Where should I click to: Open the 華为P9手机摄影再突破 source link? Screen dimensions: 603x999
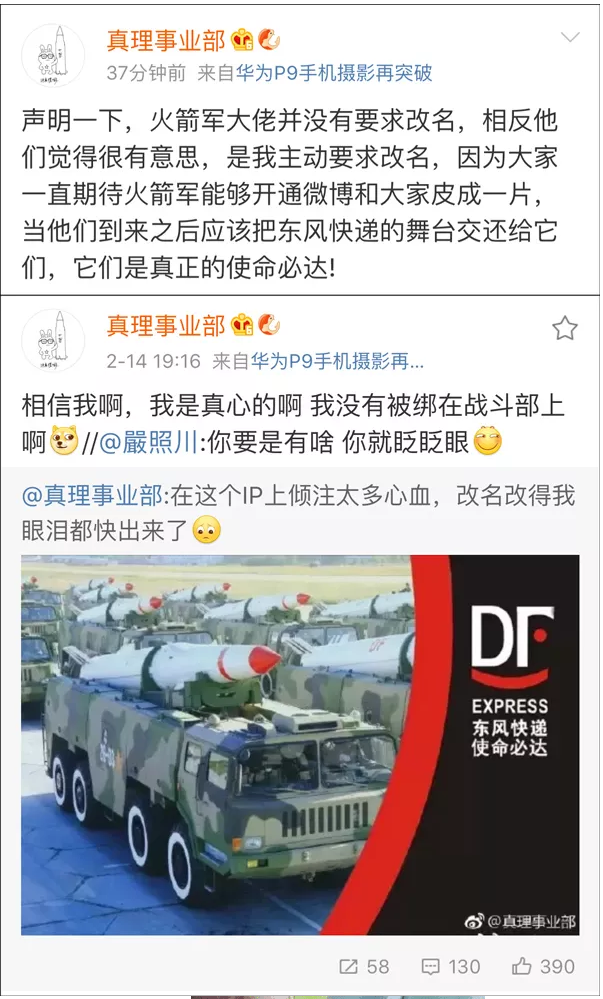pos(340,72)
